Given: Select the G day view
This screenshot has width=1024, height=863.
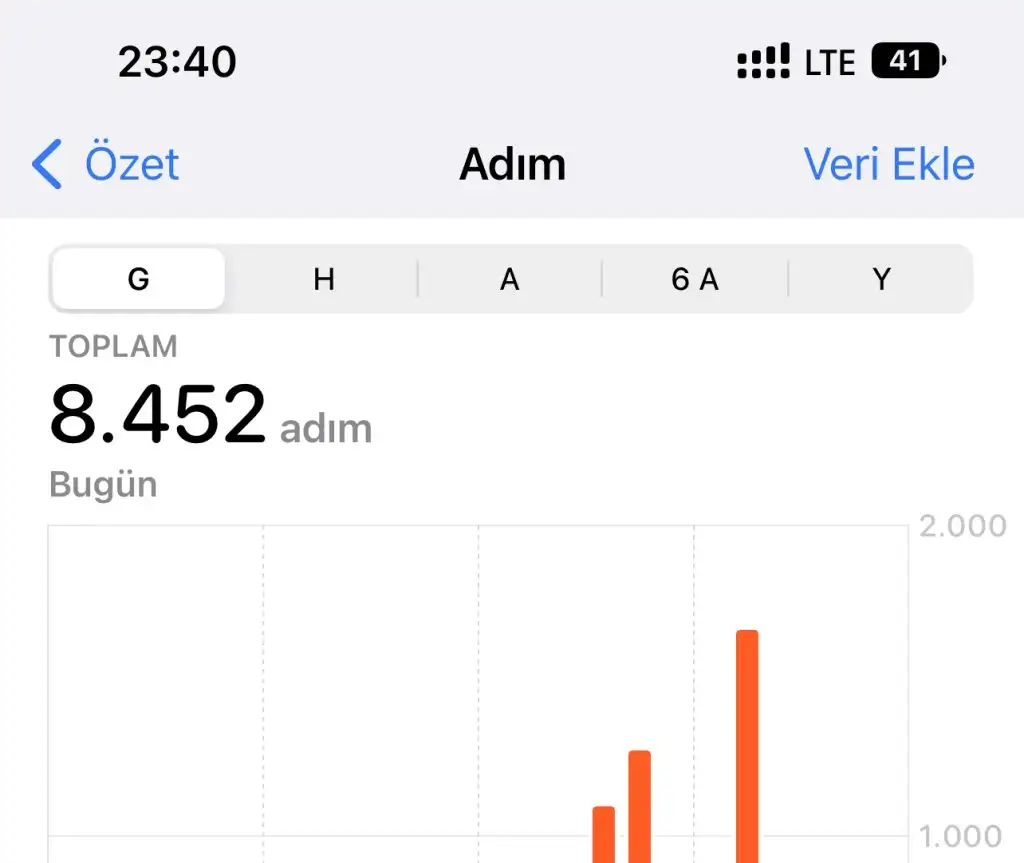Looking at the screenshot, I should click(x=138, y=279).
